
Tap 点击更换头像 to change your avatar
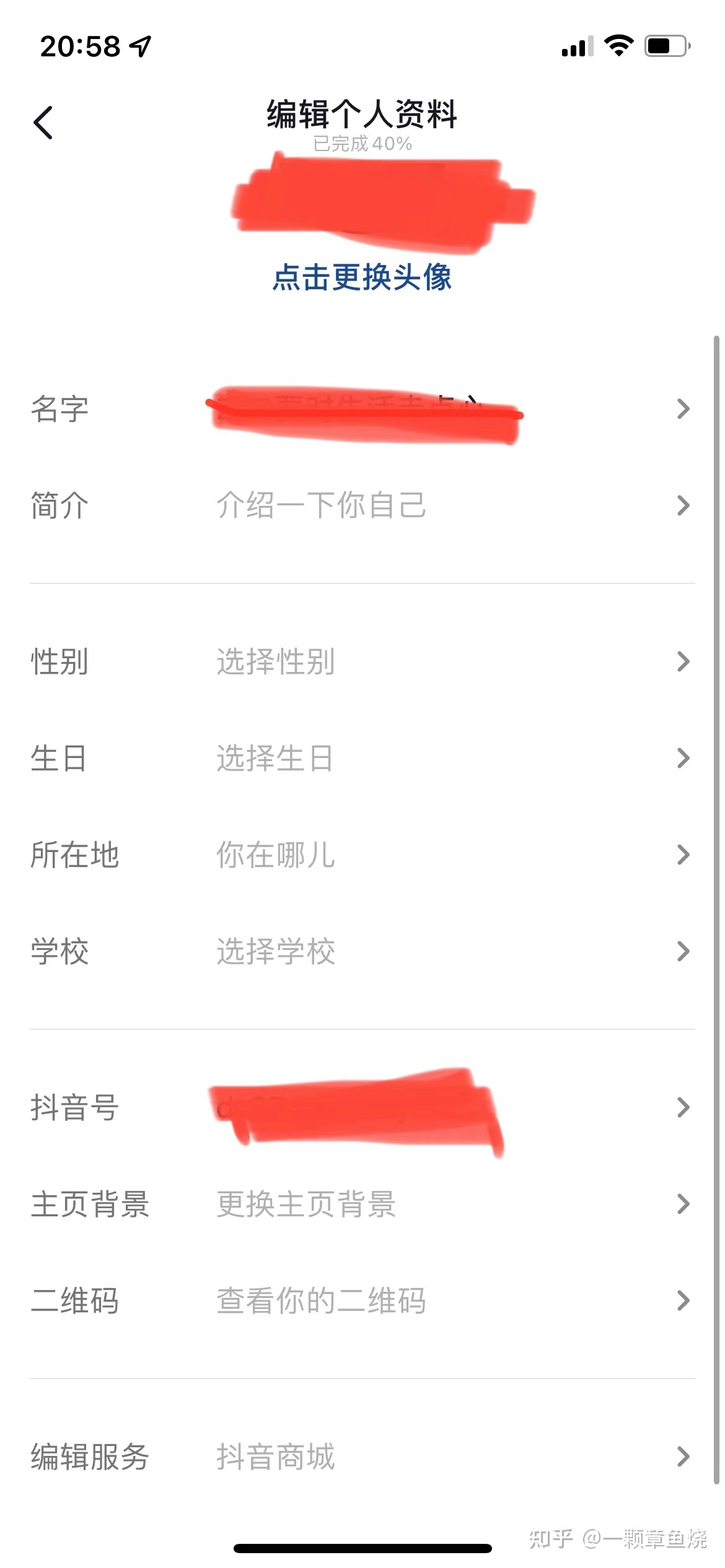[x=362, y=279]
